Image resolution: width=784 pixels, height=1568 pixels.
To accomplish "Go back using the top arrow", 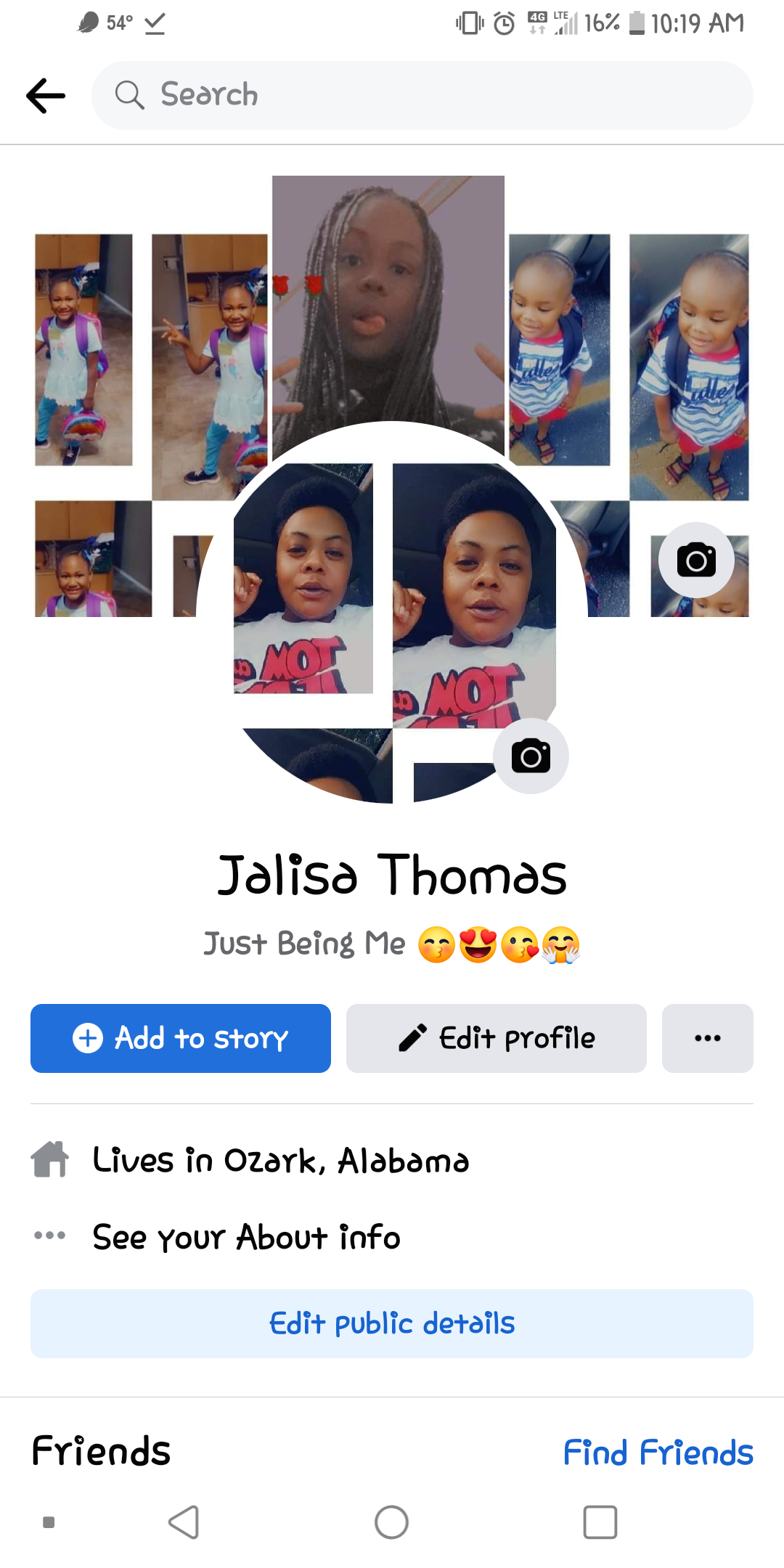I will [46, 96].
